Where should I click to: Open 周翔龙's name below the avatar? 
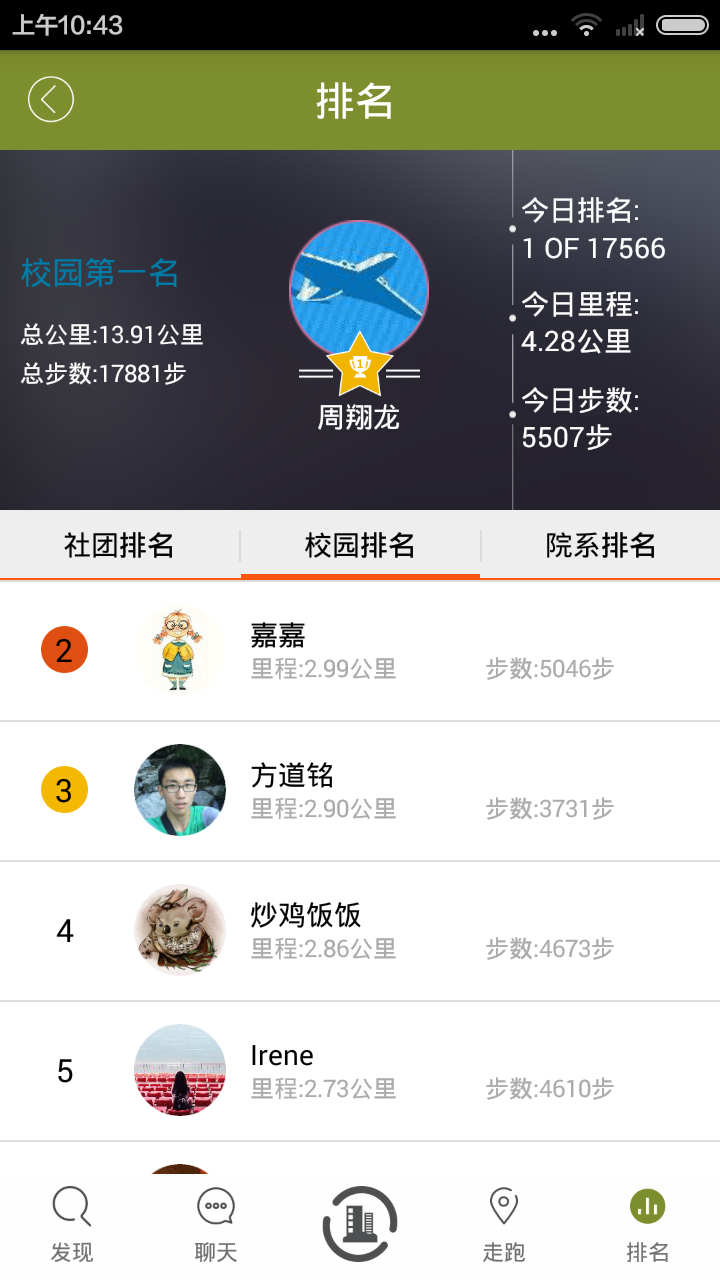pyautogui.click(x=359, y=419)
